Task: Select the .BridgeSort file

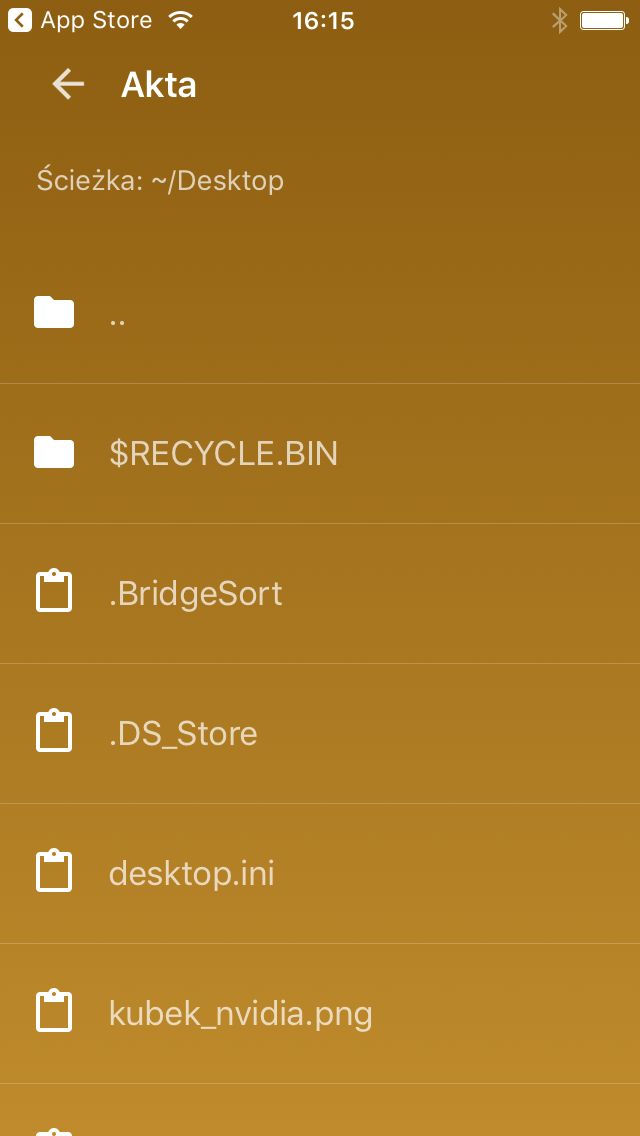Action: (320, 593)
